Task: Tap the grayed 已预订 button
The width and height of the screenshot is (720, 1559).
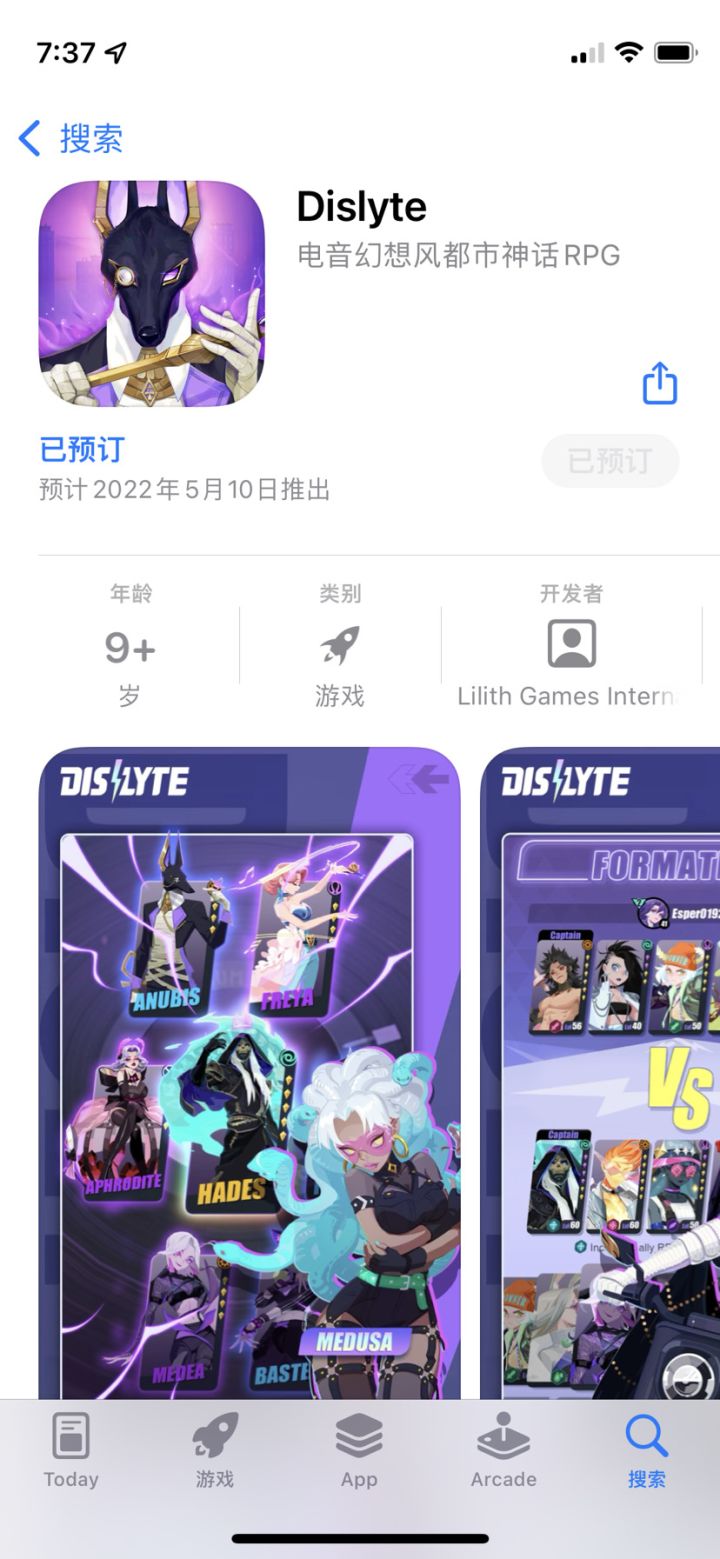Action: click(609, 461)
